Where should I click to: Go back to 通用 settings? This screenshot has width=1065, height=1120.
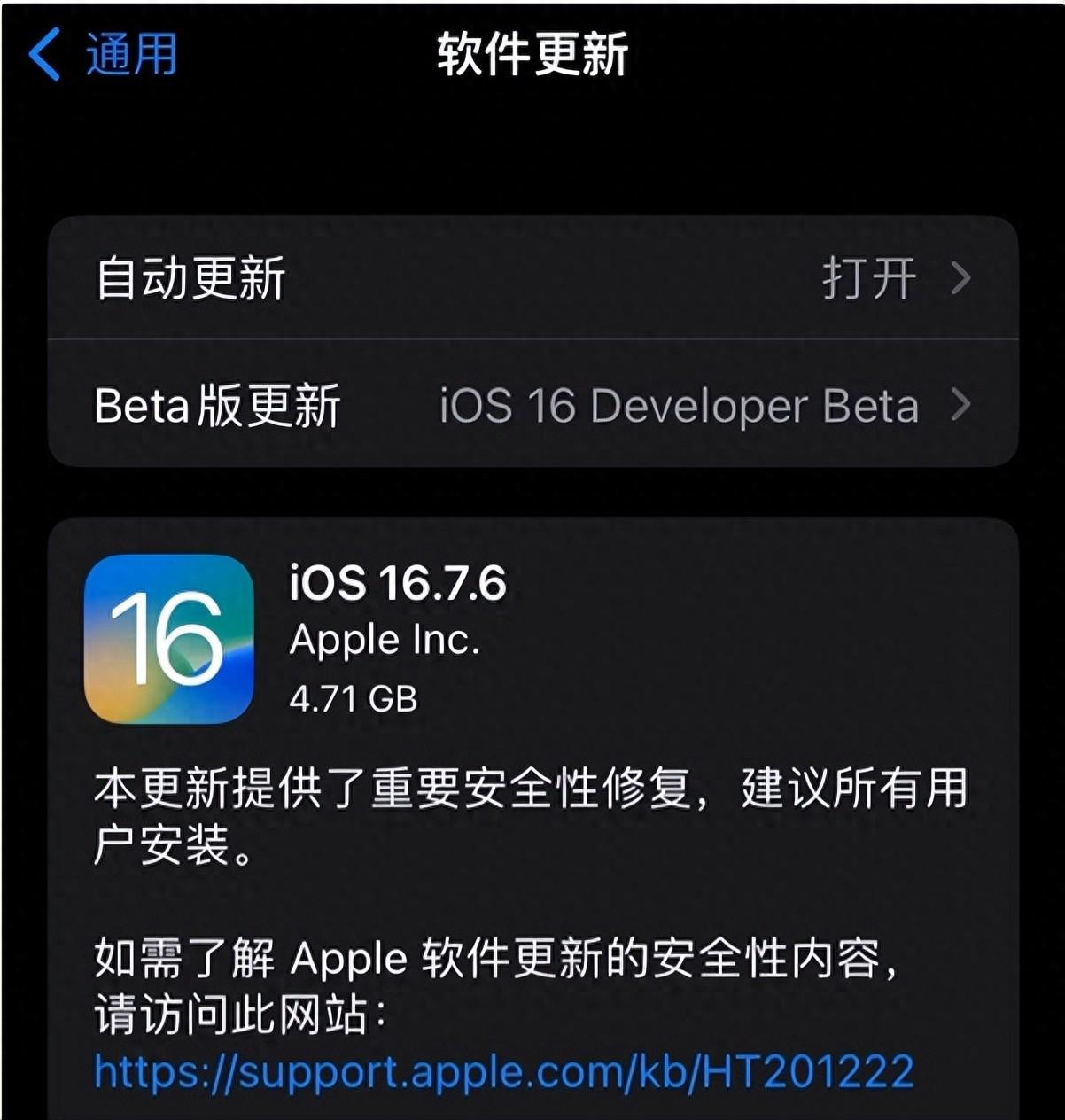tap(103, 54)
